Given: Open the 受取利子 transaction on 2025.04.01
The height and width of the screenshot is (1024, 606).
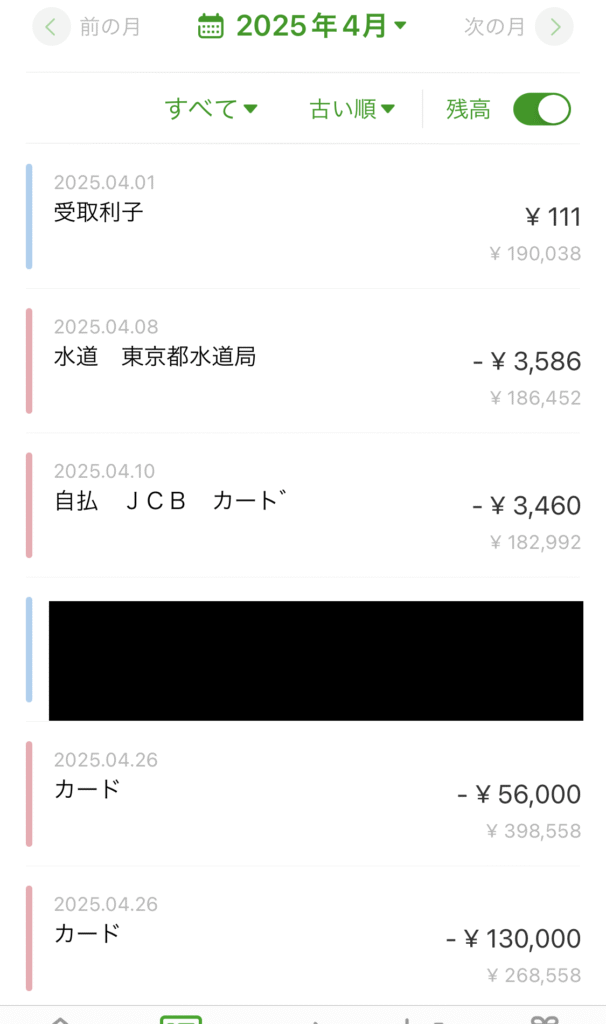Looking at the screenshot, I should (303, 217).
